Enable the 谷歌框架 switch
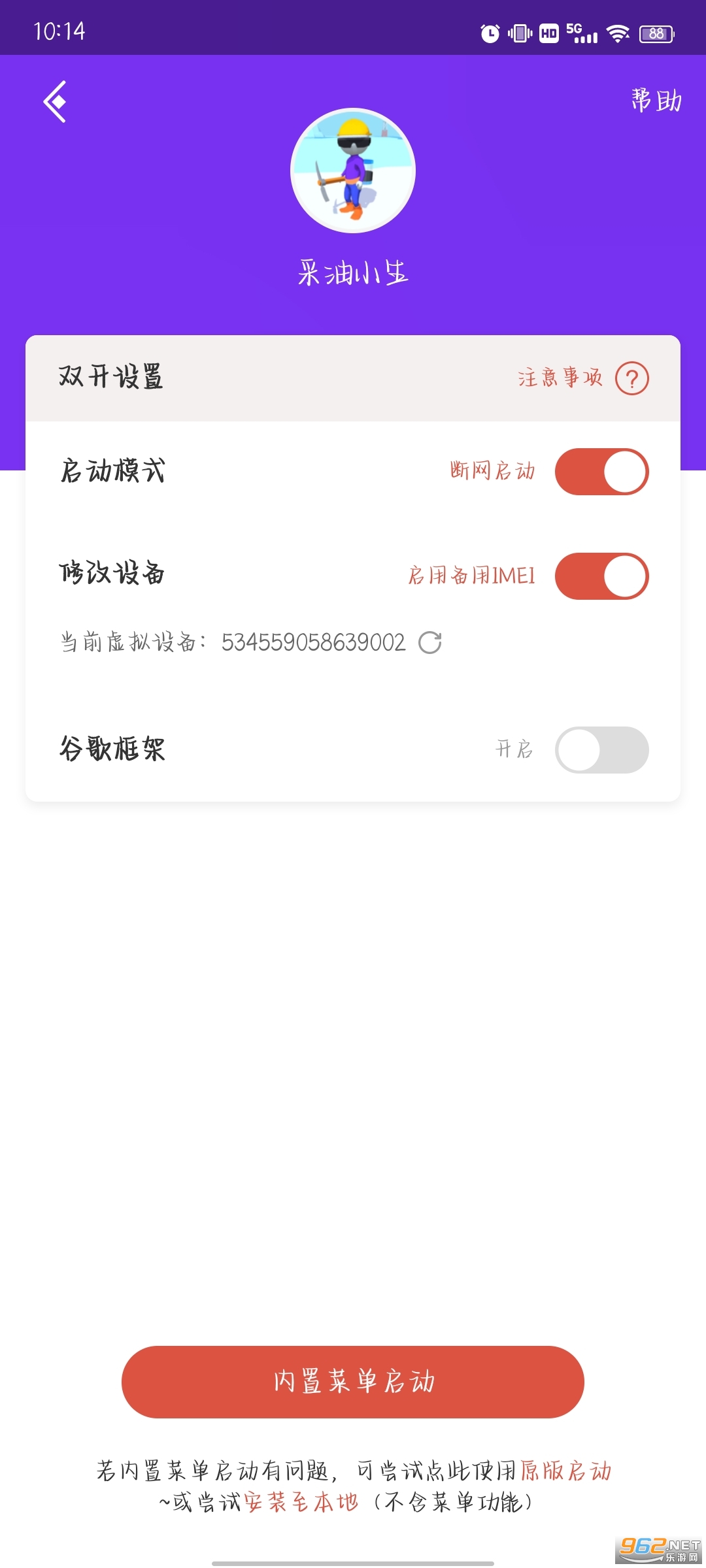 (601, 749)
